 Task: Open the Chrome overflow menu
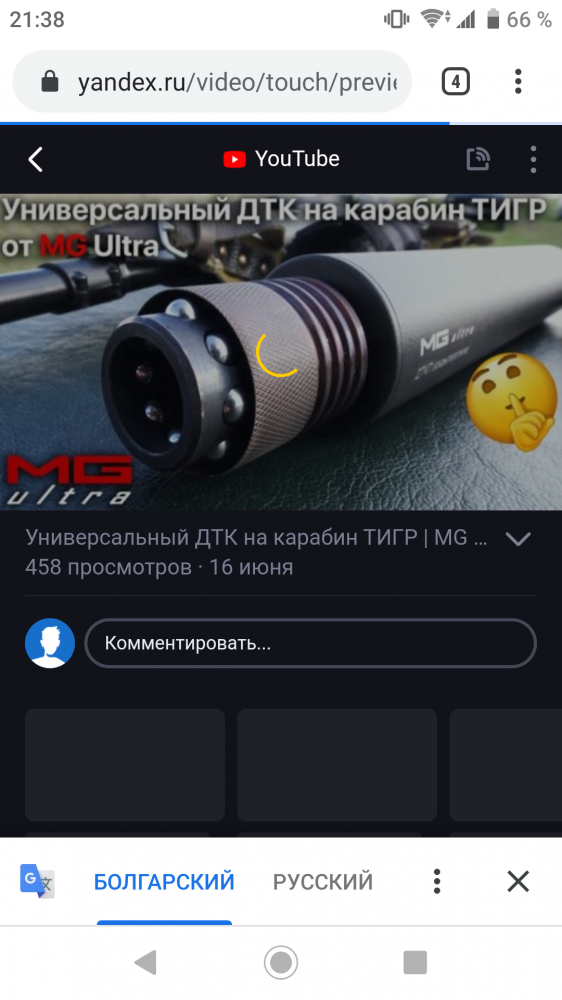(518, 82)
